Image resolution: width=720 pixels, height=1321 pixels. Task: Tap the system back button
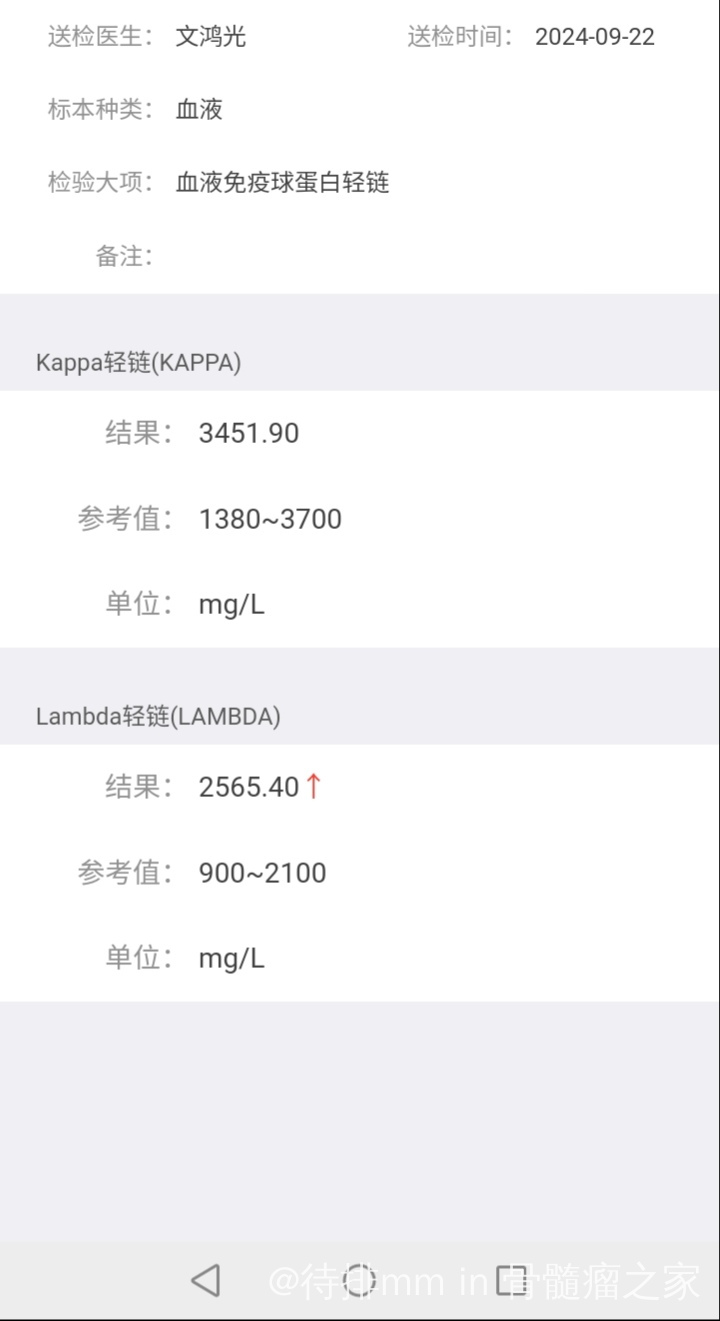pos(205,1279)
